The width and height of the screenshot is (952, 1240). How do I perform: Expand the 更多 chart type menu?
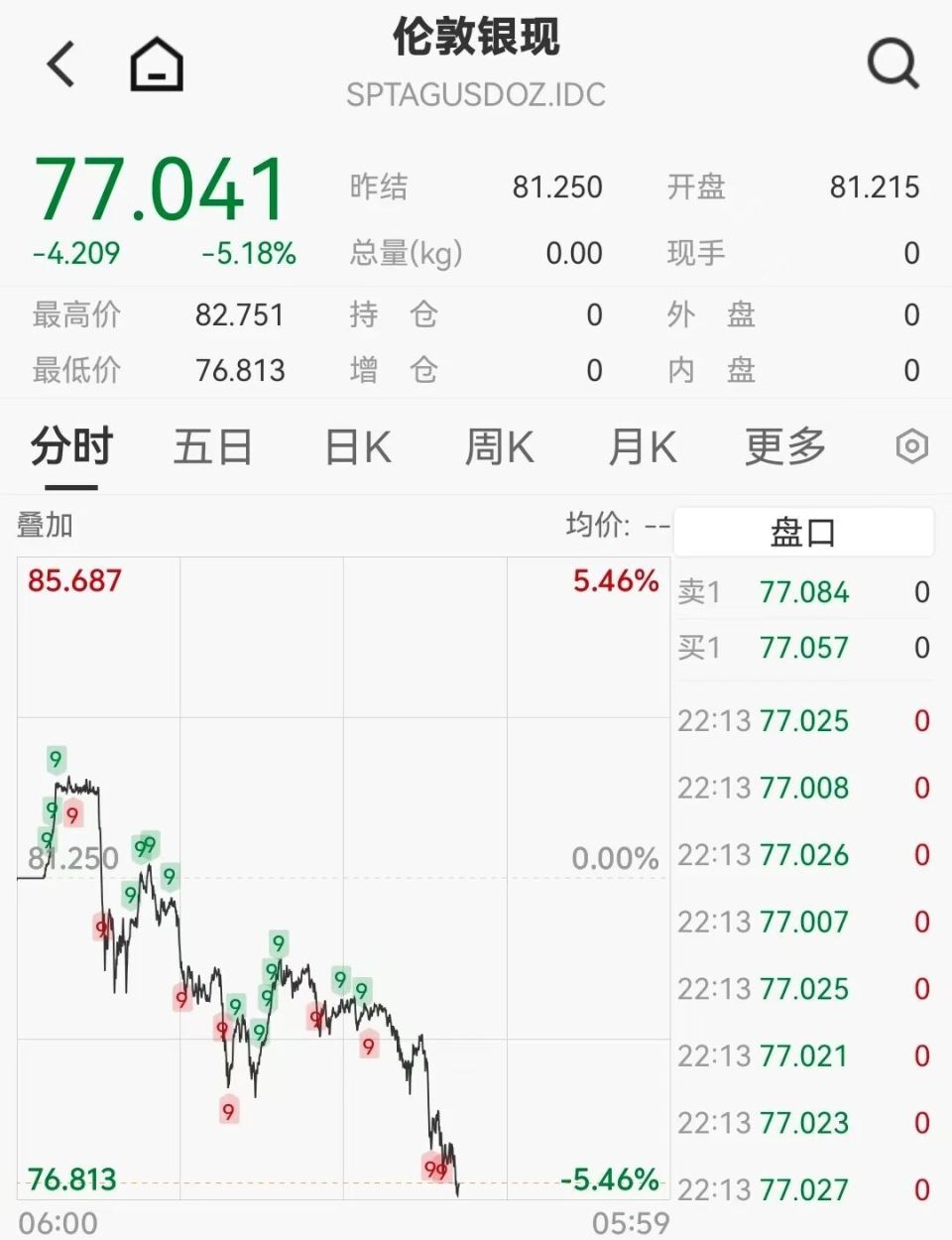pos(783,448)
